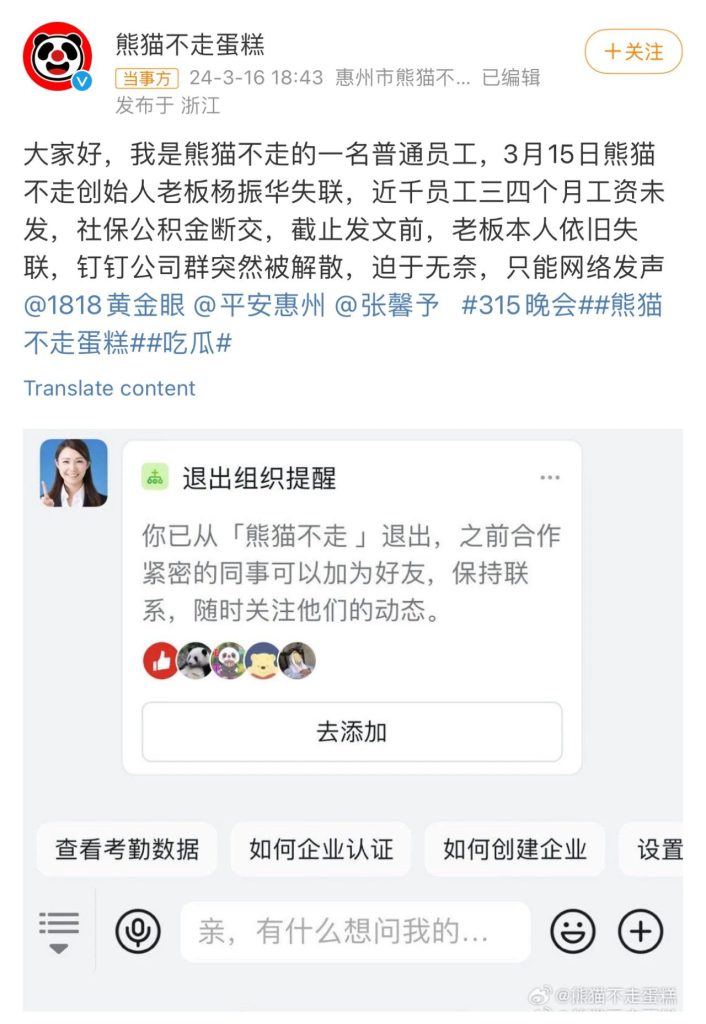Open the @张馨予 mention

[386, 306]
